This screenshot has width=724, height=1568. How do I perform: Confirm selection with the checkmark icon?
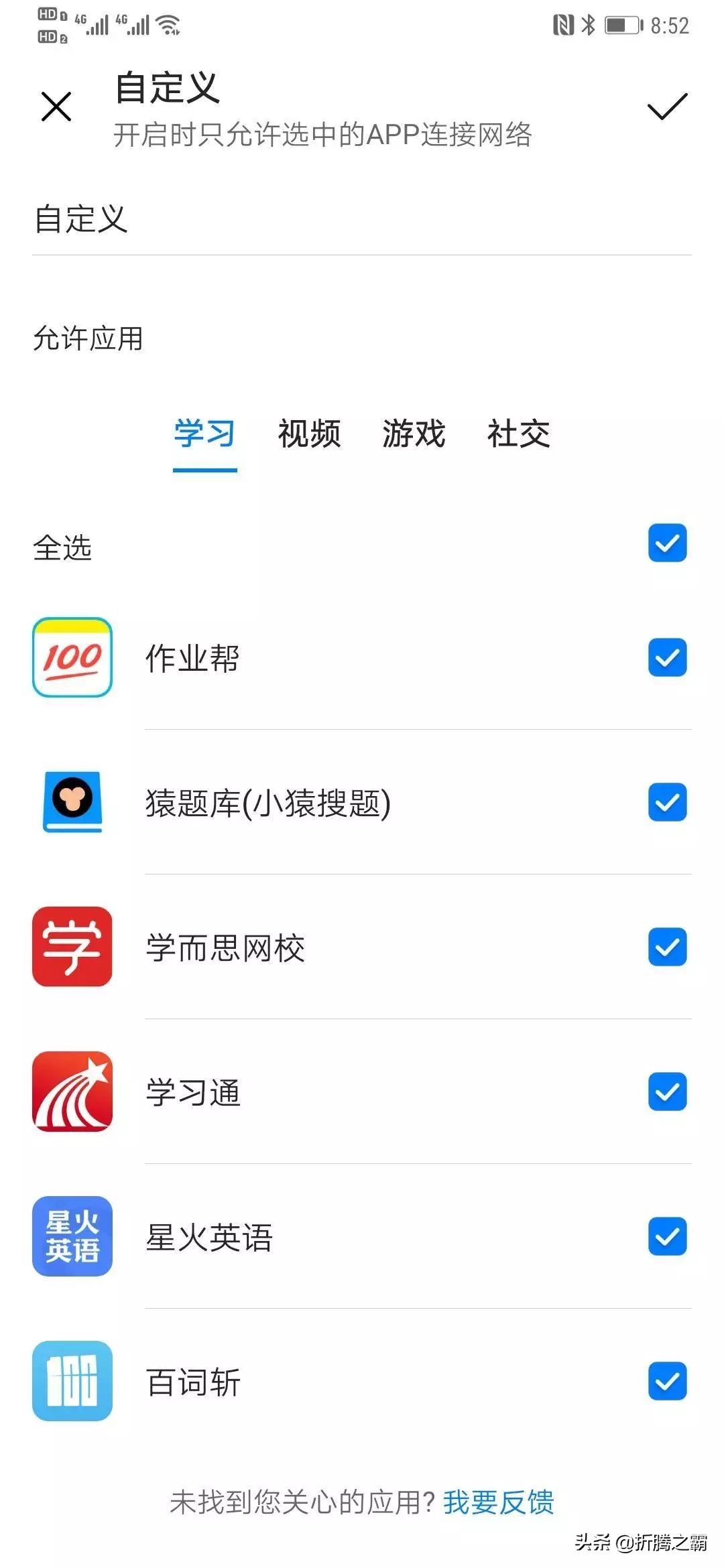[x=668, y=107]
